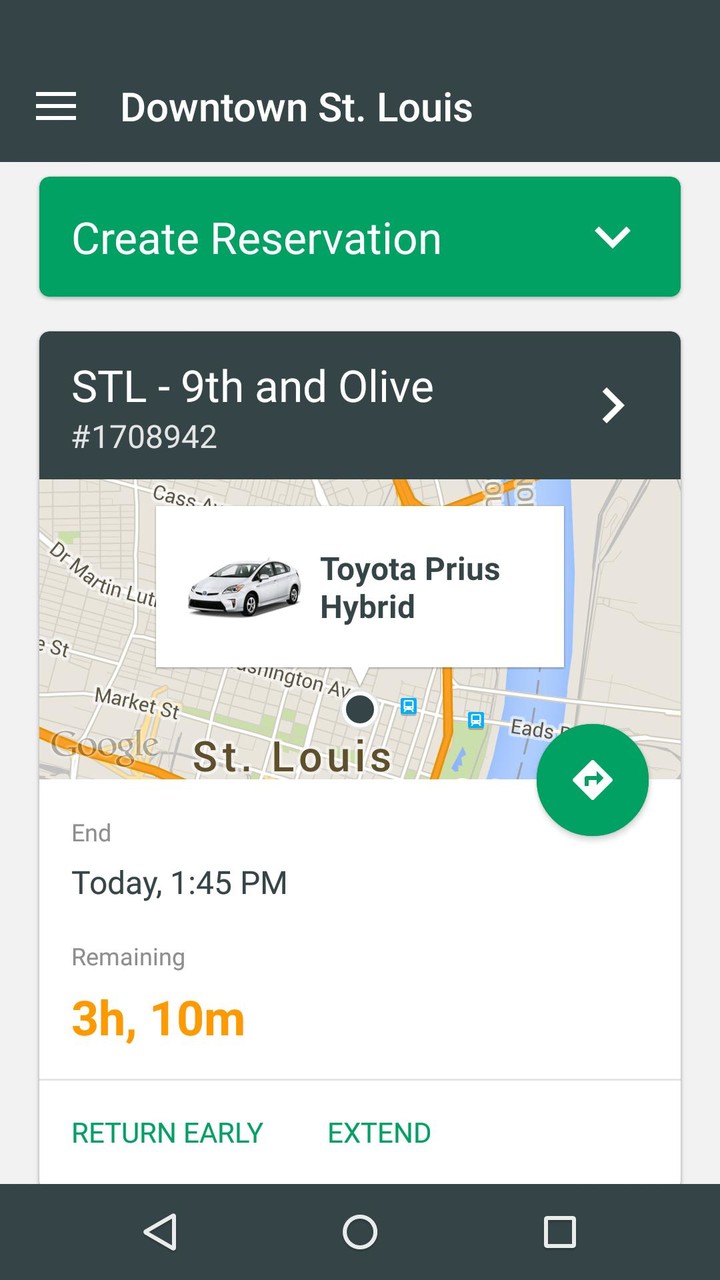
Task: Tap the green directions navigation button
Action: pyautogui.click(x=592, y=780)
